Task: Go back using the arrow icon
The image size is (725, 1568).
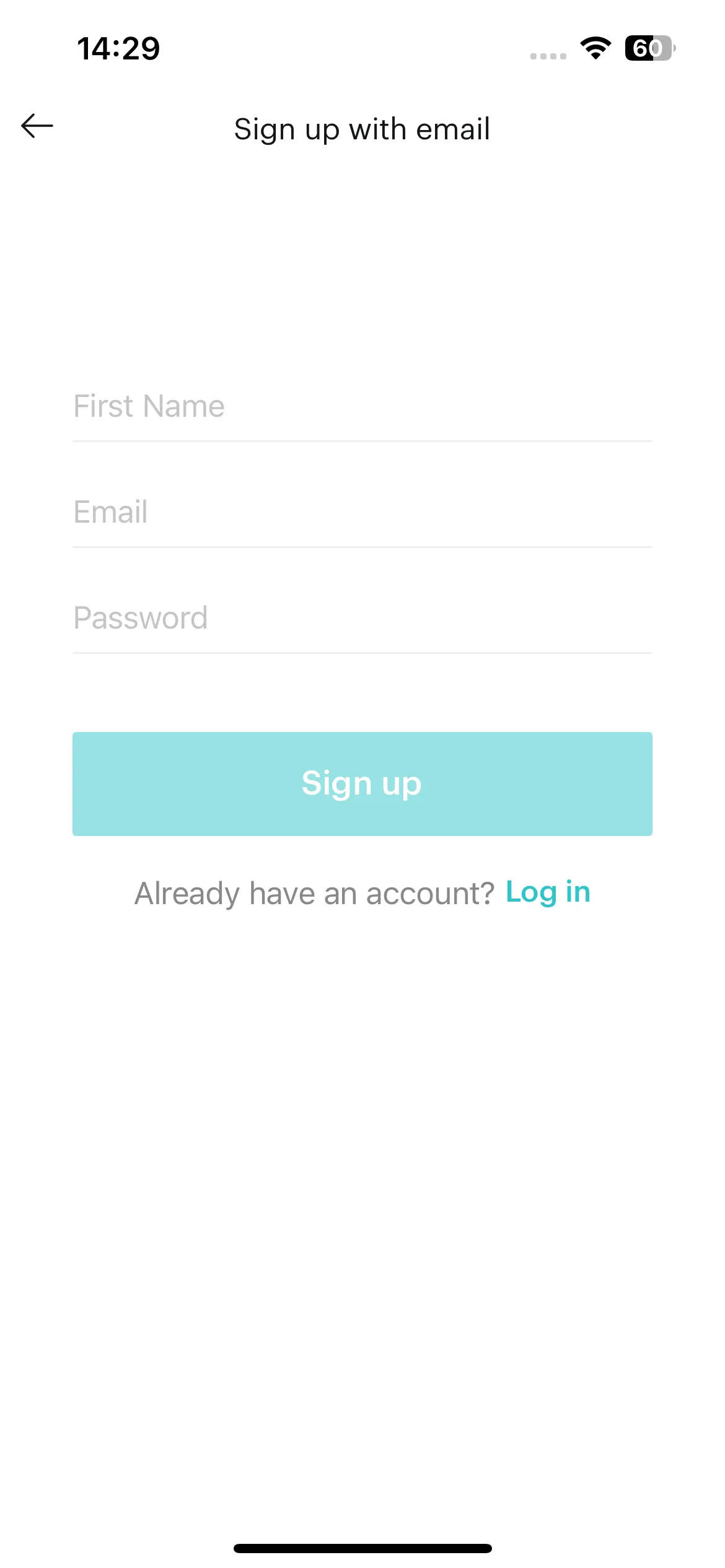Action: point(37,126)
